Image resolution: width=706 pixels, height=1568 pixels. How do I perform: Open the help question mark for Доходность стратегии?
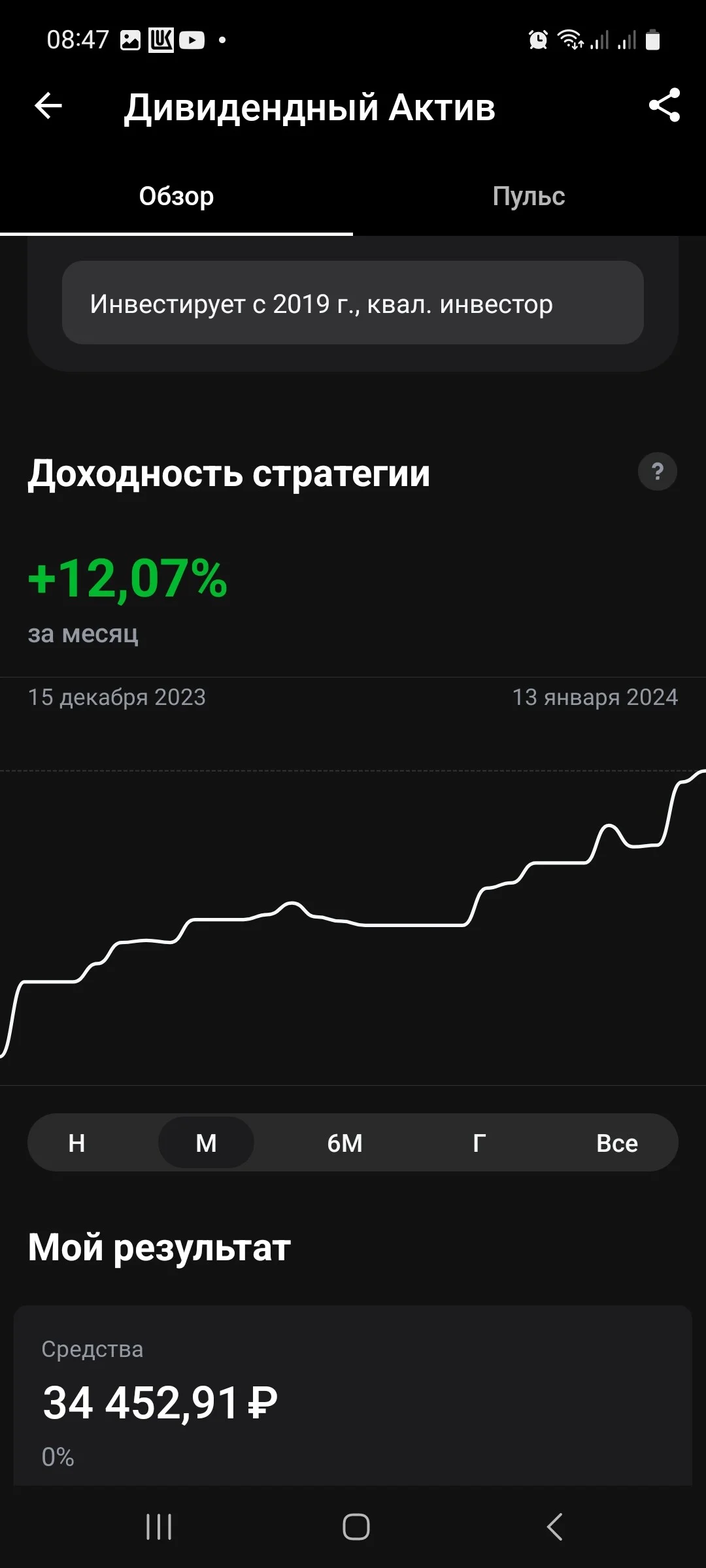point(657,471)
